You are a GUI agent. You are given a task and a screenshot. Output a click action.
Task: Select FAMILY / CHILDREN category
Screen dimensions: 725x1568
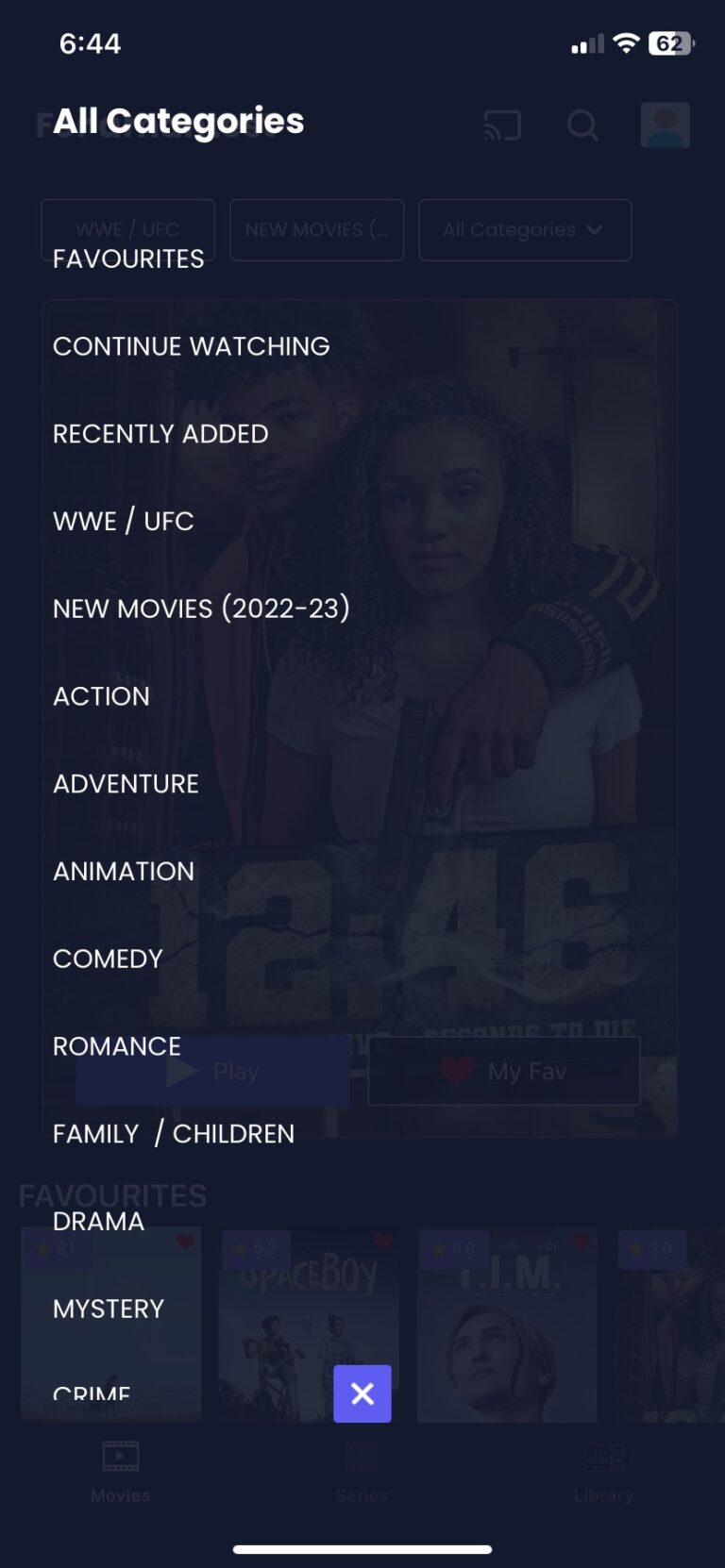click(174, 1134)
